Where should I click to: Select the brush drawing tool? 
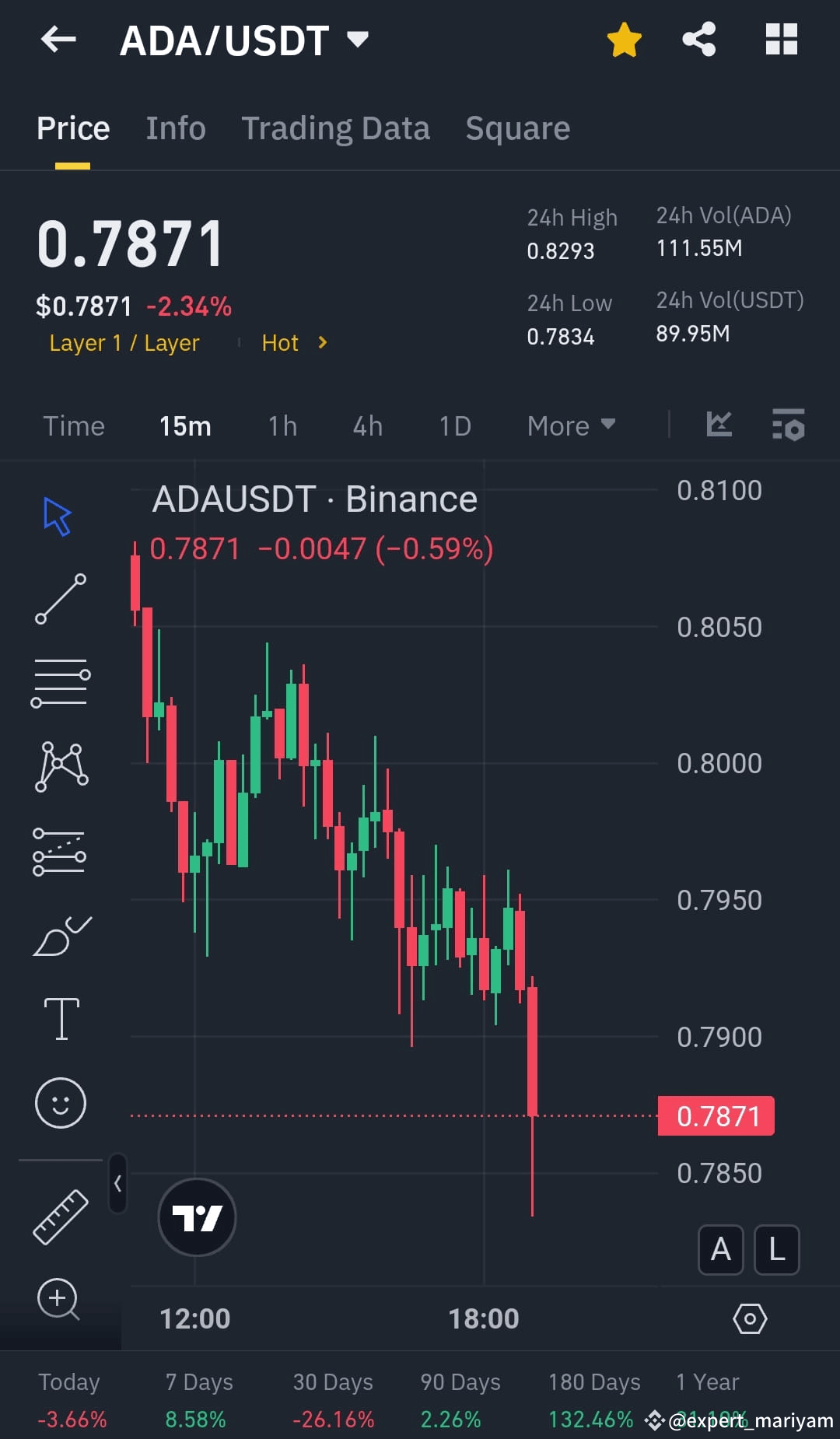(60, 933)
